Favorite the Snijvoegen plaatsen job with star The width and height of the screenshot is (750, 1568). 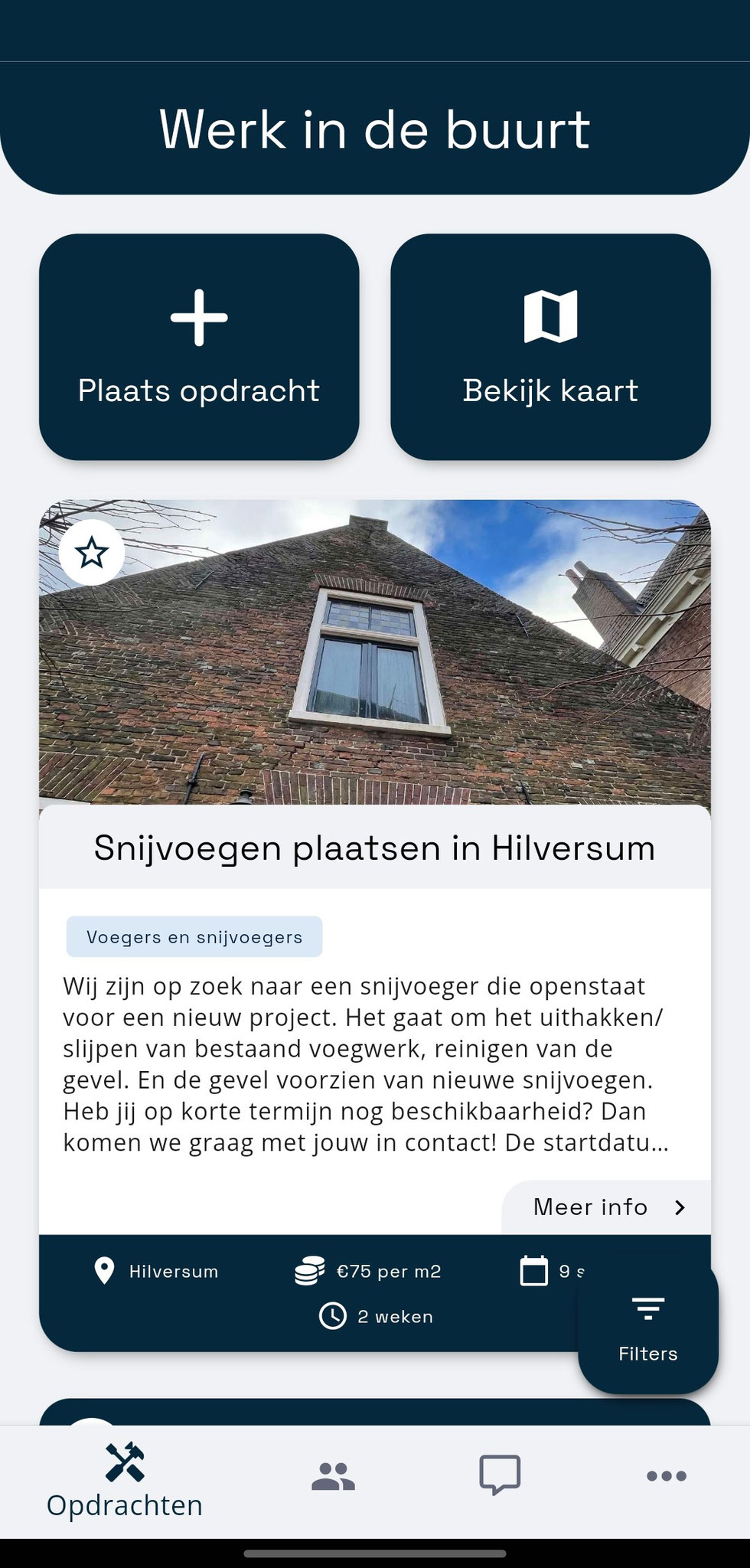click(x=92, y=552)
